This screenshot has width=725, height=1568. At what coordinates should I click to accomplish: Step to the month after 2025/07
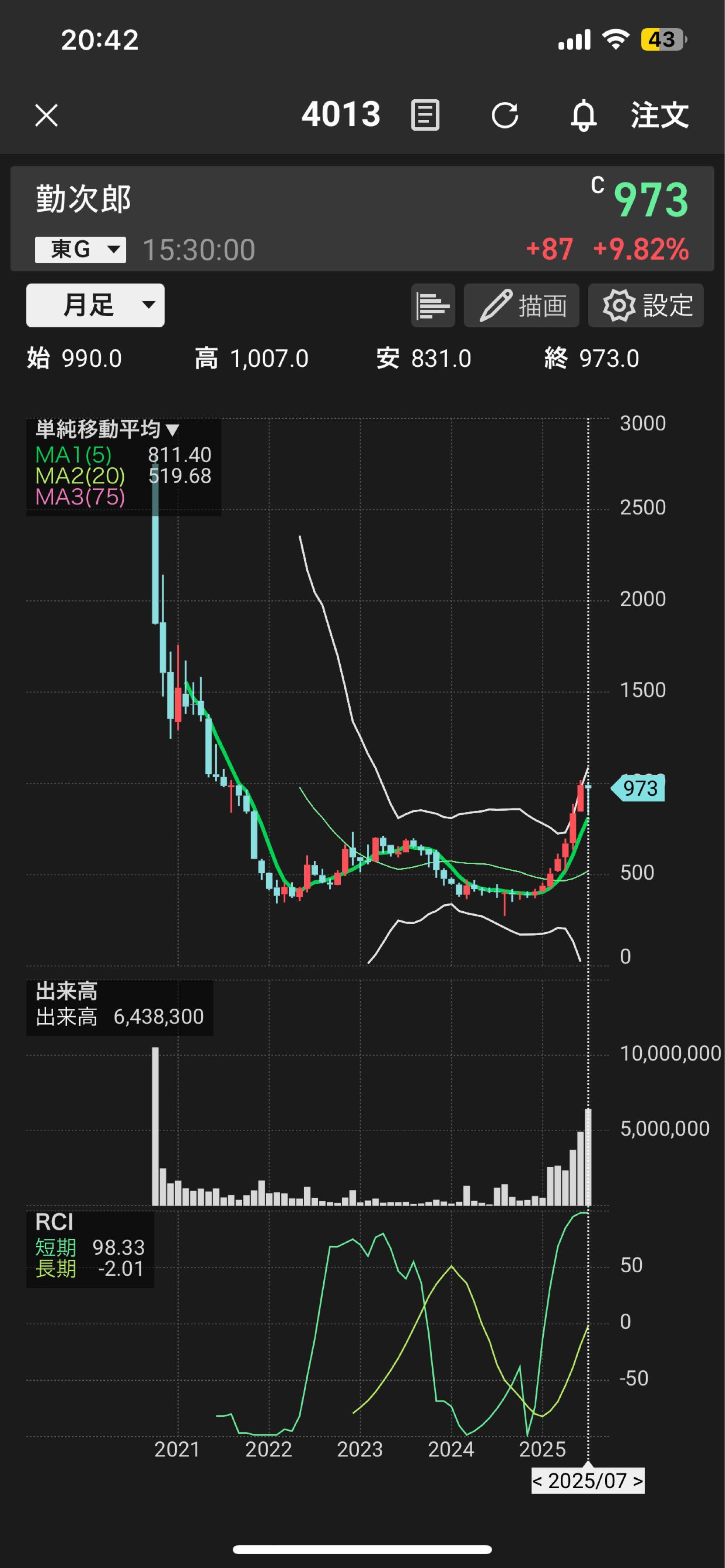pos(638,1481)
